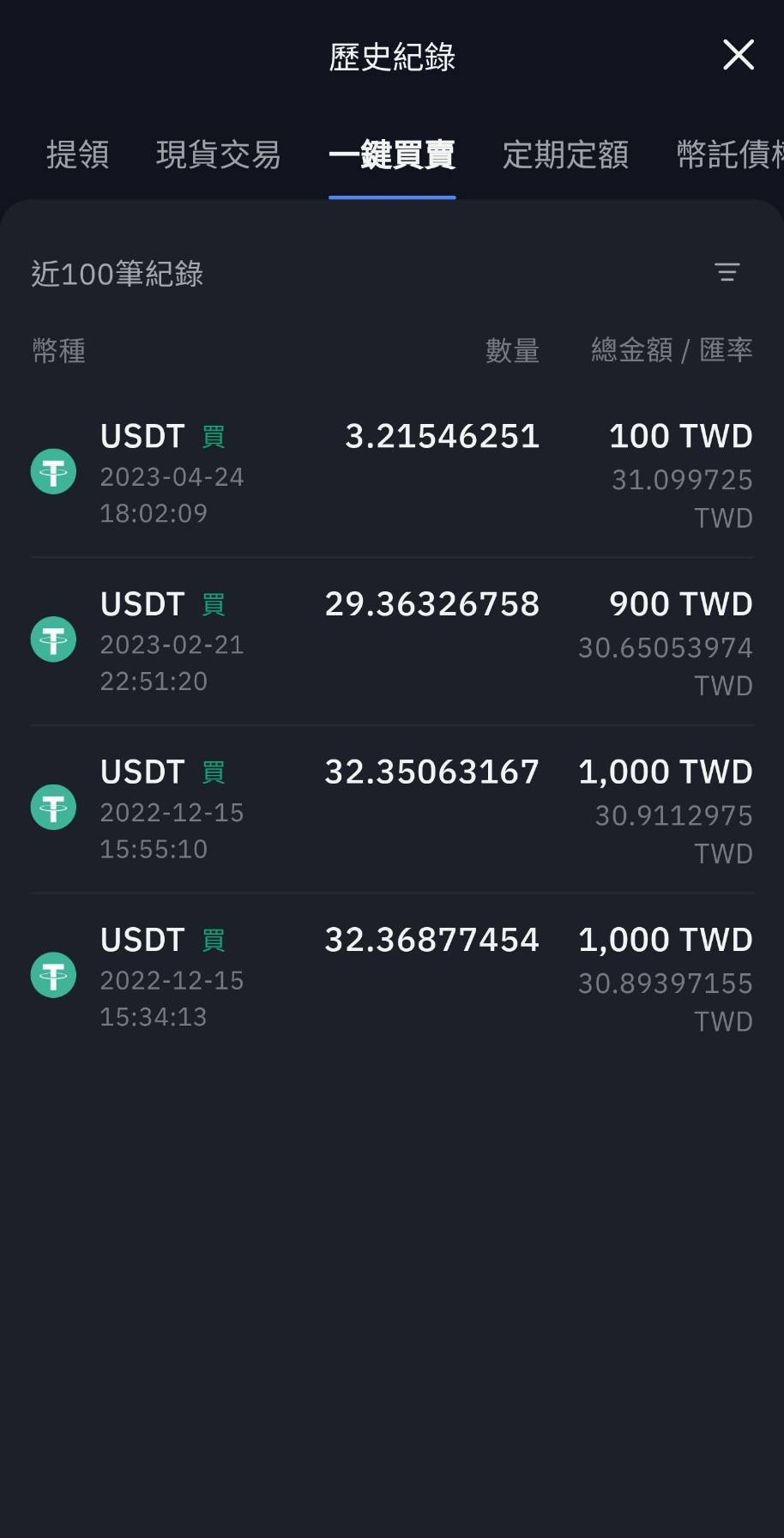Close the 歷史紀錄 history screen
784x1538 pixels.
pyautogui.click(x=738, y=56)
